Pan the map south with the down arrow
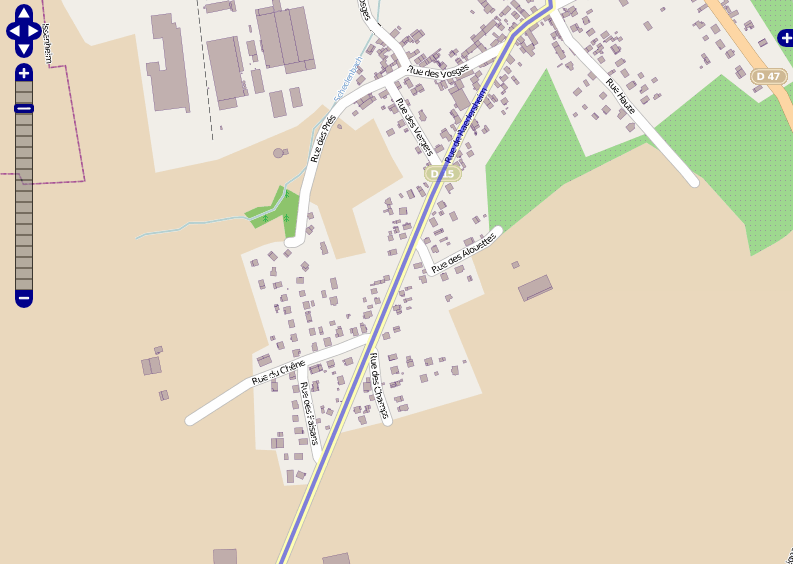The width and height of the screenshot is (793, 564). [x=24, y=49]
